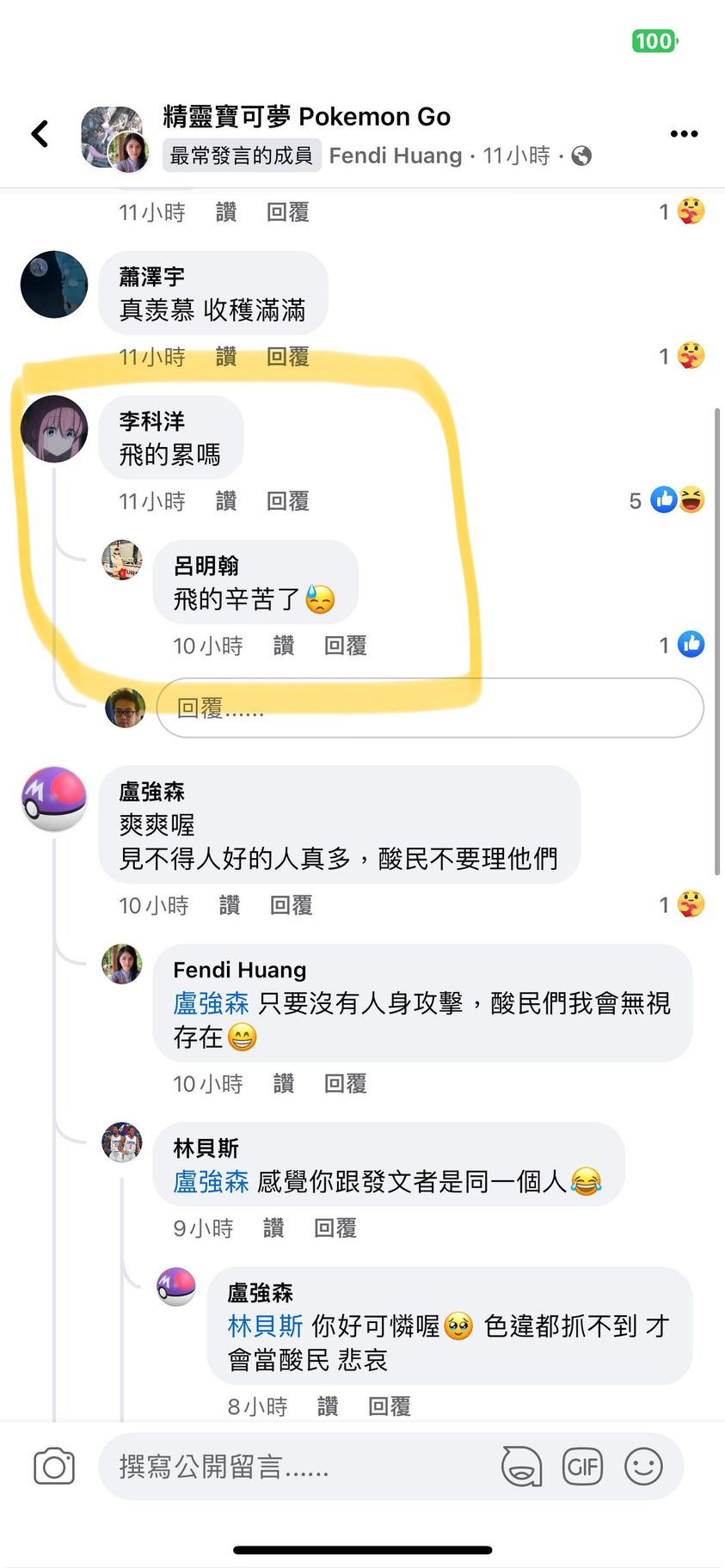This screenshot has width=725, height=1568.
Task: Open 李科洋's profile picture
Action: (x=54, y=429)
